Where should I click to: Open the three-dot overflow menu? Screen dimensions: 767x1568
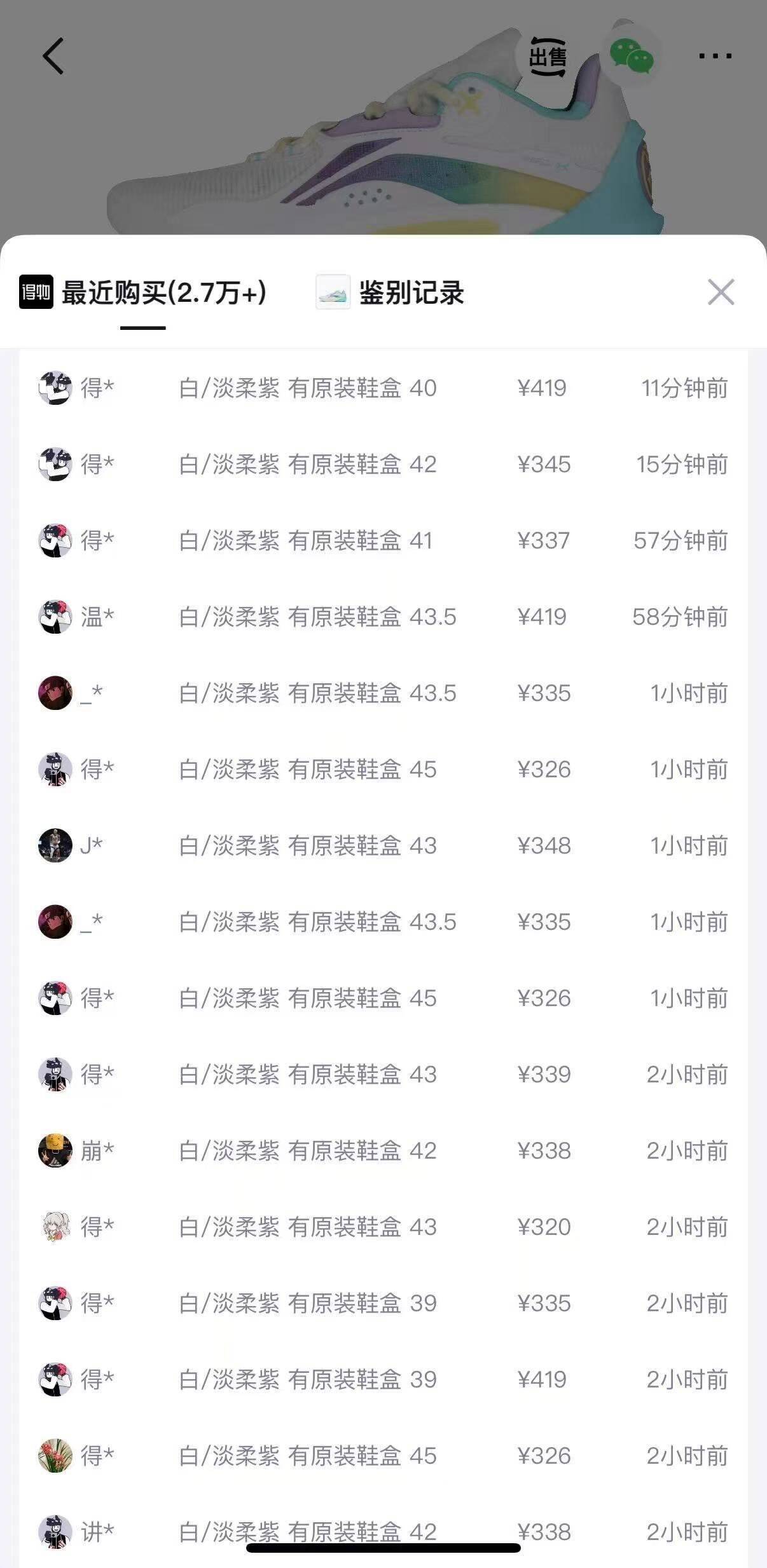(x=715, y=56)
